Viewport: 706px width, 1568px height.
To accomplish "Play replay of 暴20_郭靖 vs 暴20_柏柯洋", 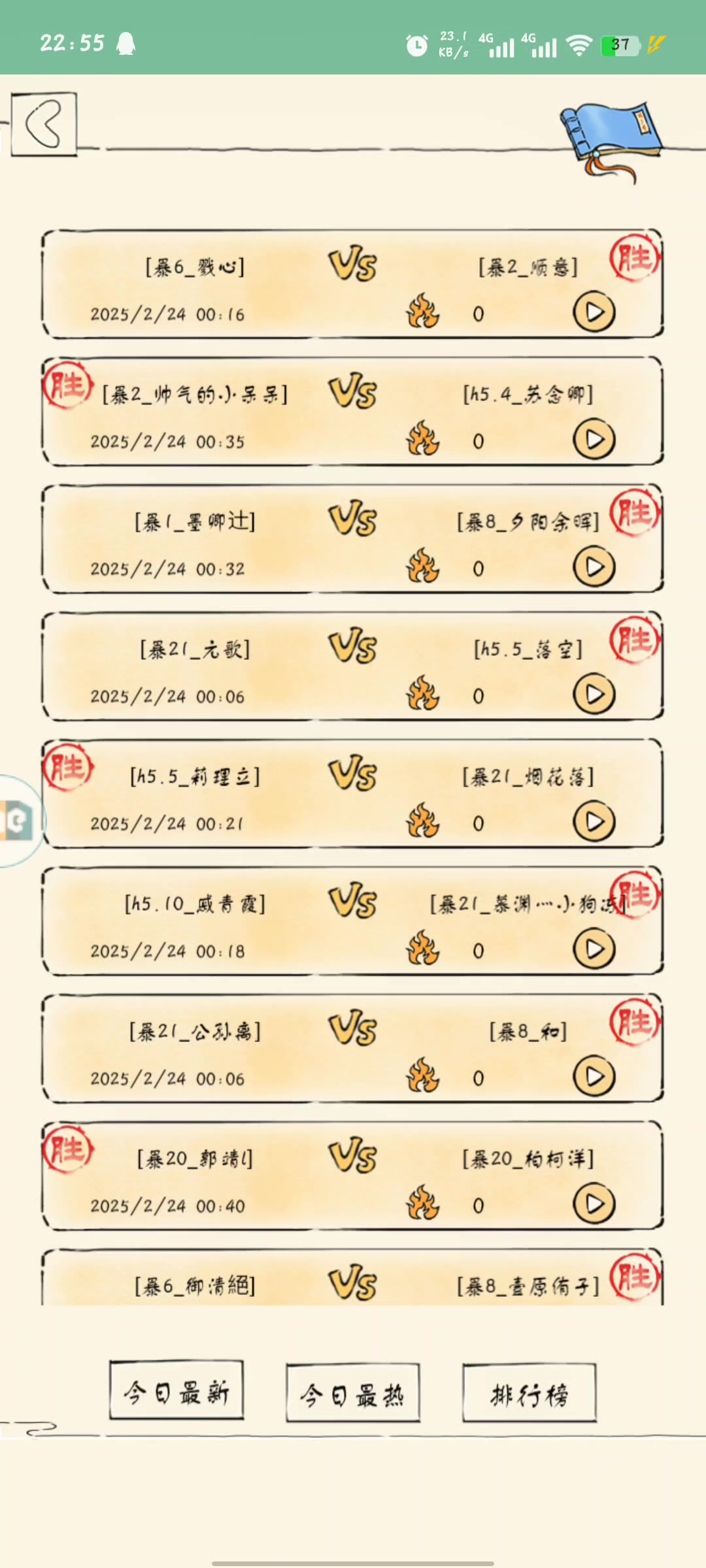I will tap(594, 1204).
